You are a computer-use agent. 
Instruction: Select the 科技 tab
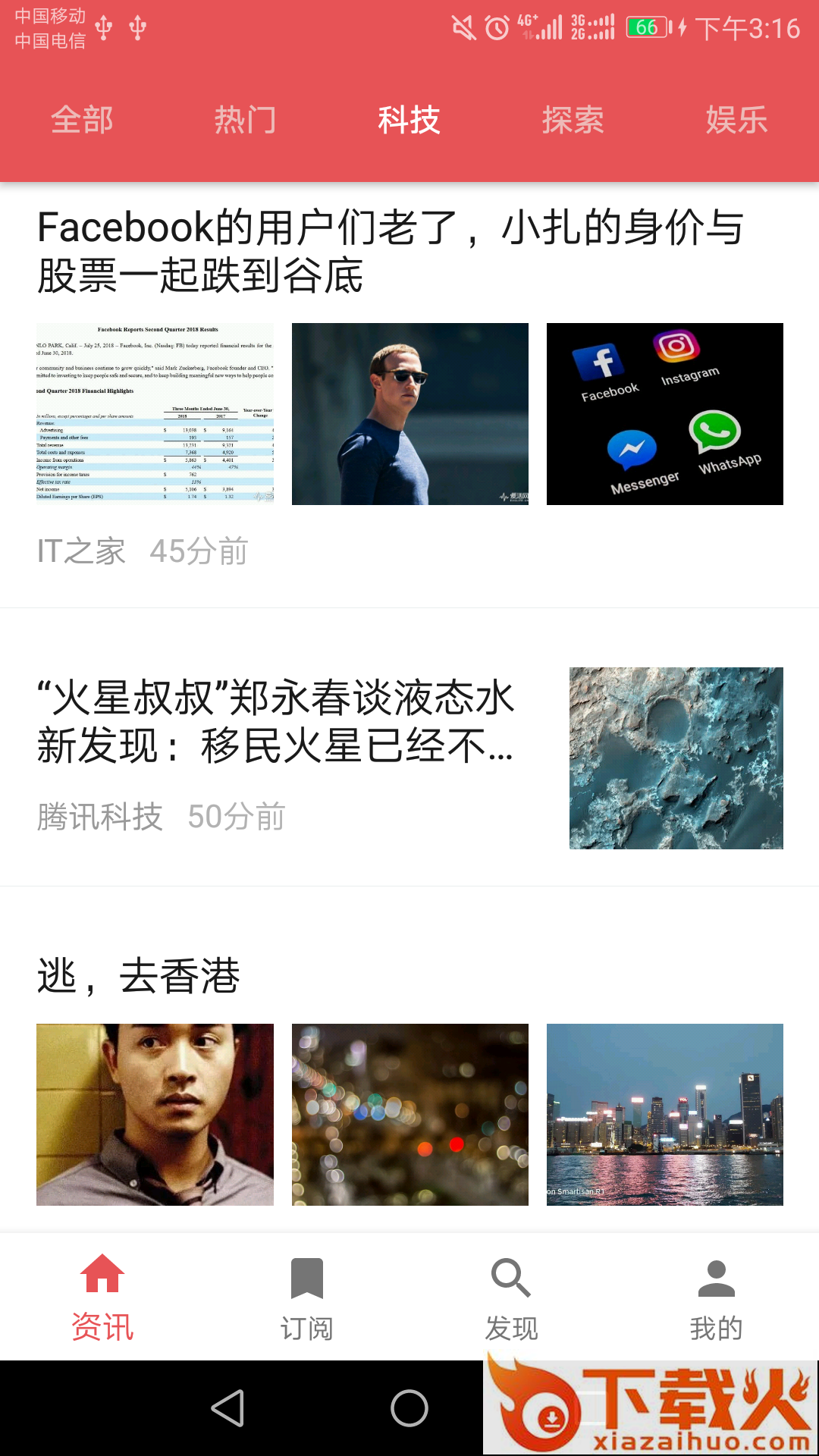click(x=409, y=120)
